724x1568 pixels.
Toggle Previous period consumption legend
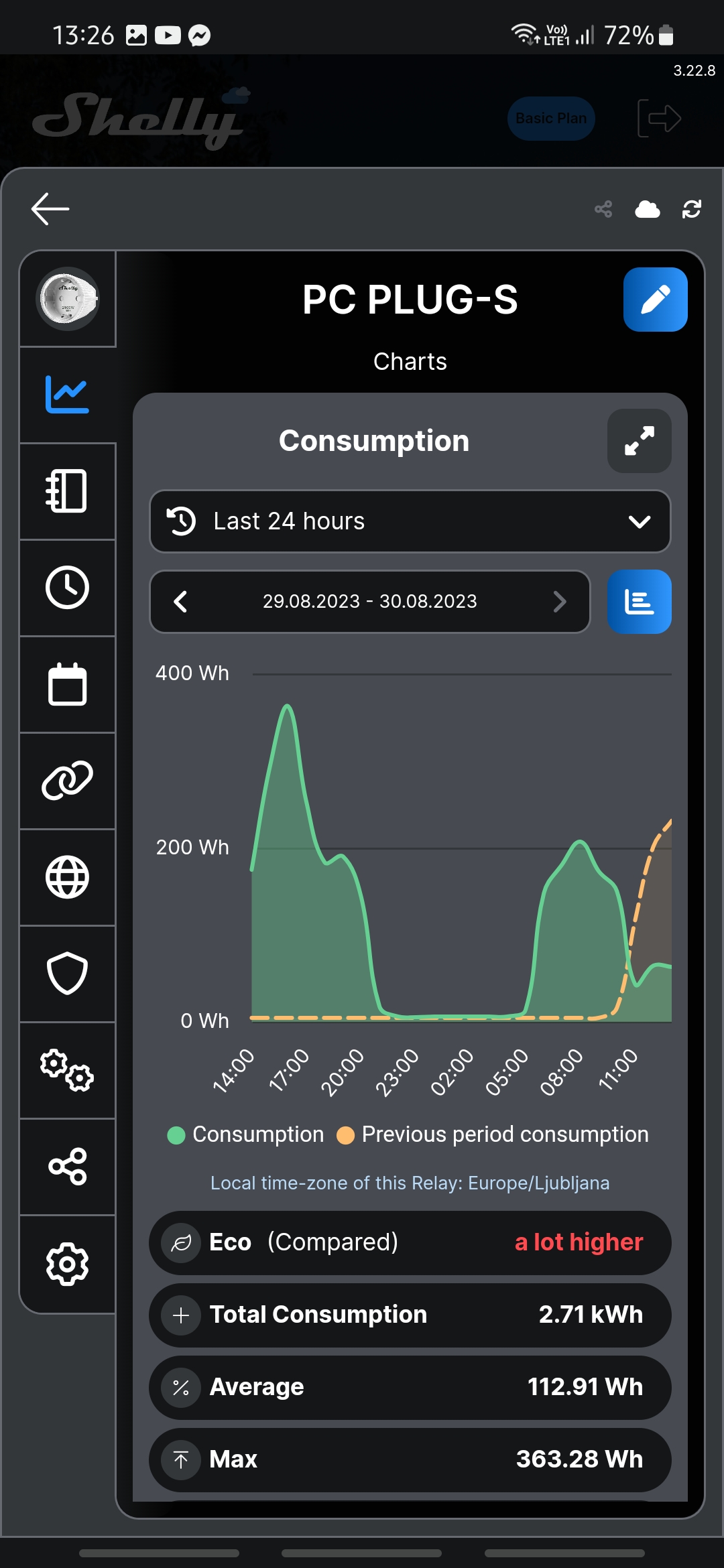pos(493,1134)
